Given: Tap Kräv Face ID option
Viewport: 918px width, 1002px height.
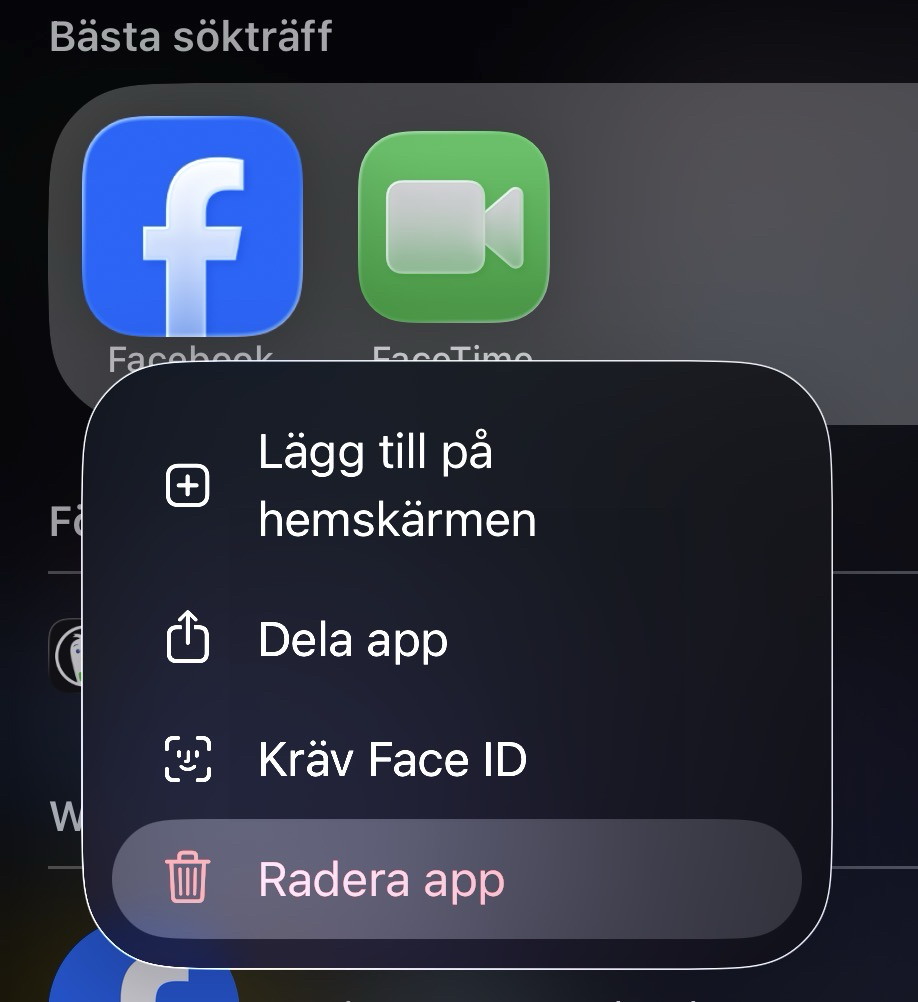Looking at the screenshot, I should pyautogui.click(x=392, y=760).
